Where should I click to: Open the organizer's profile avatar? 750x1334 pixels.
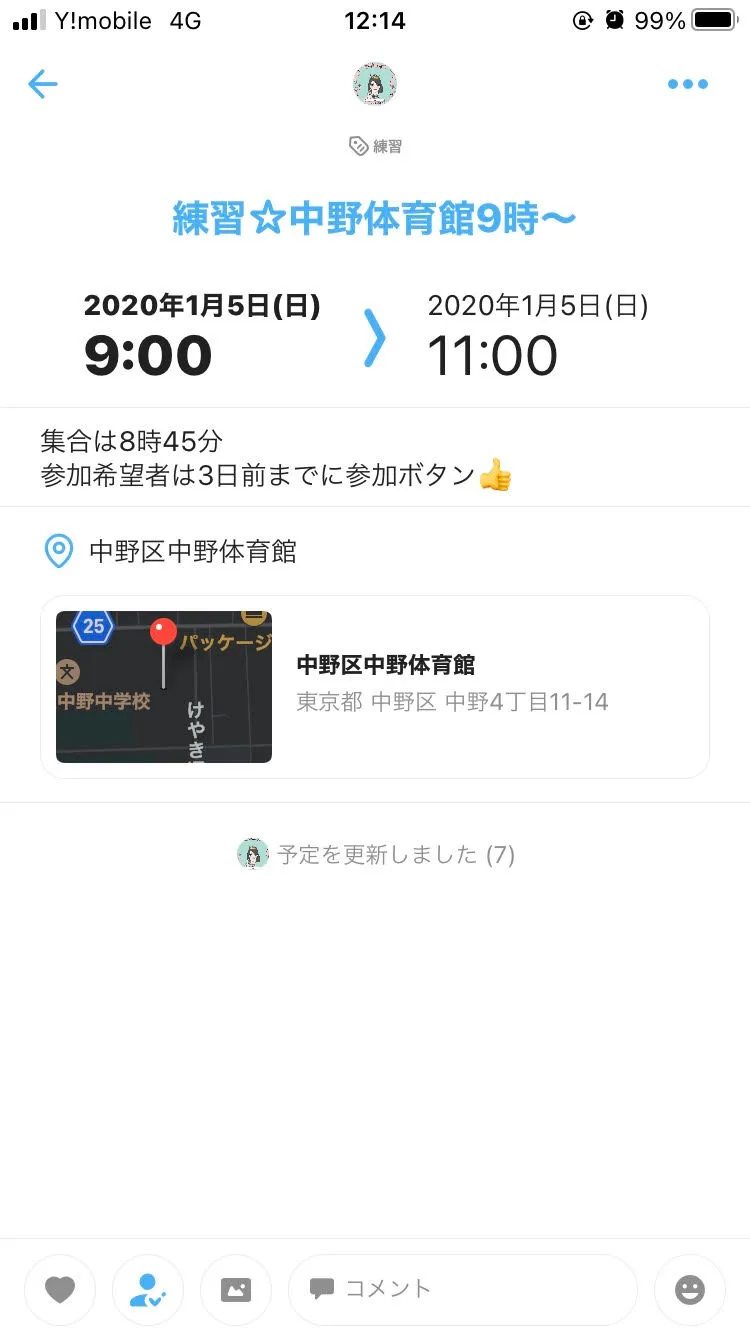[x=375, y=84]
